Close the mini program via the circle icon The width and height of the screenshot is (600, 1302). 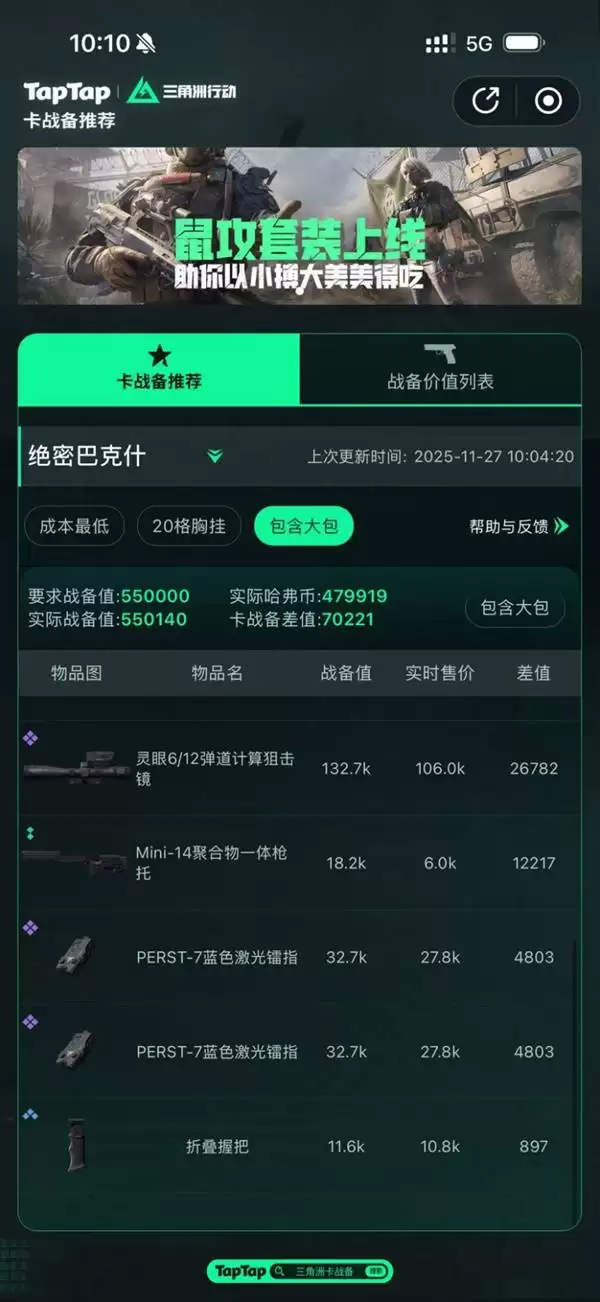[x=548, y=101]
